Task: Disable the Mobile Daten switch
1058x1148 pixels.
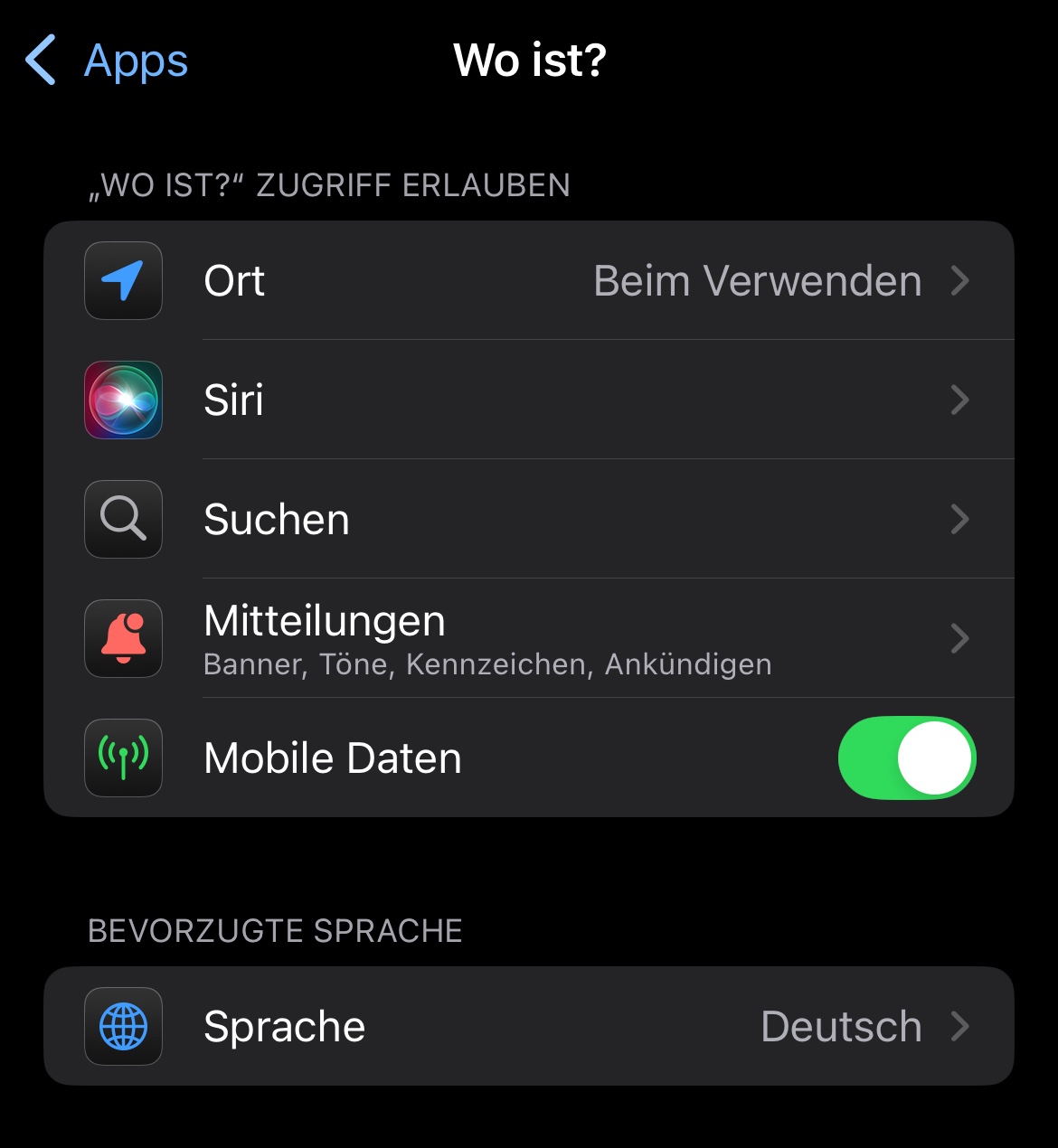Action: pyautogui.click(x=907, y=757)
